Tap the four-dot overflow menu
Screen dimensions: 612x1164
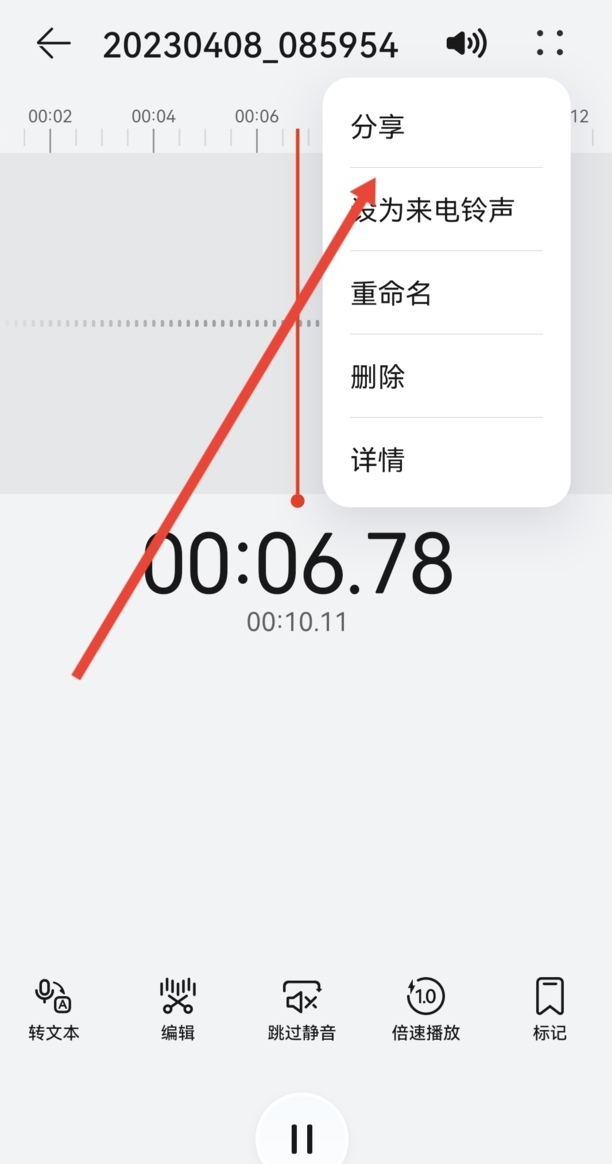(549, 43)
